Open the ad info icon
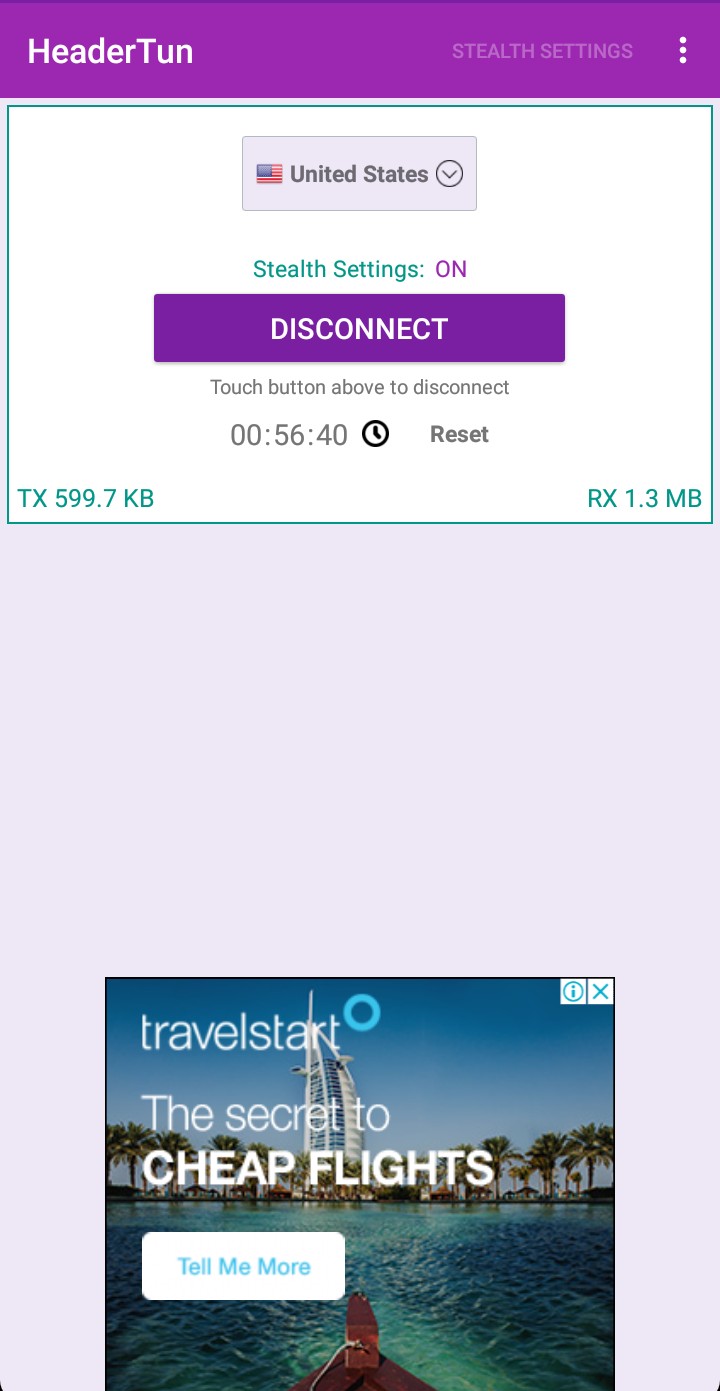Screen dimensions: 720x1391 coord(573,991)
